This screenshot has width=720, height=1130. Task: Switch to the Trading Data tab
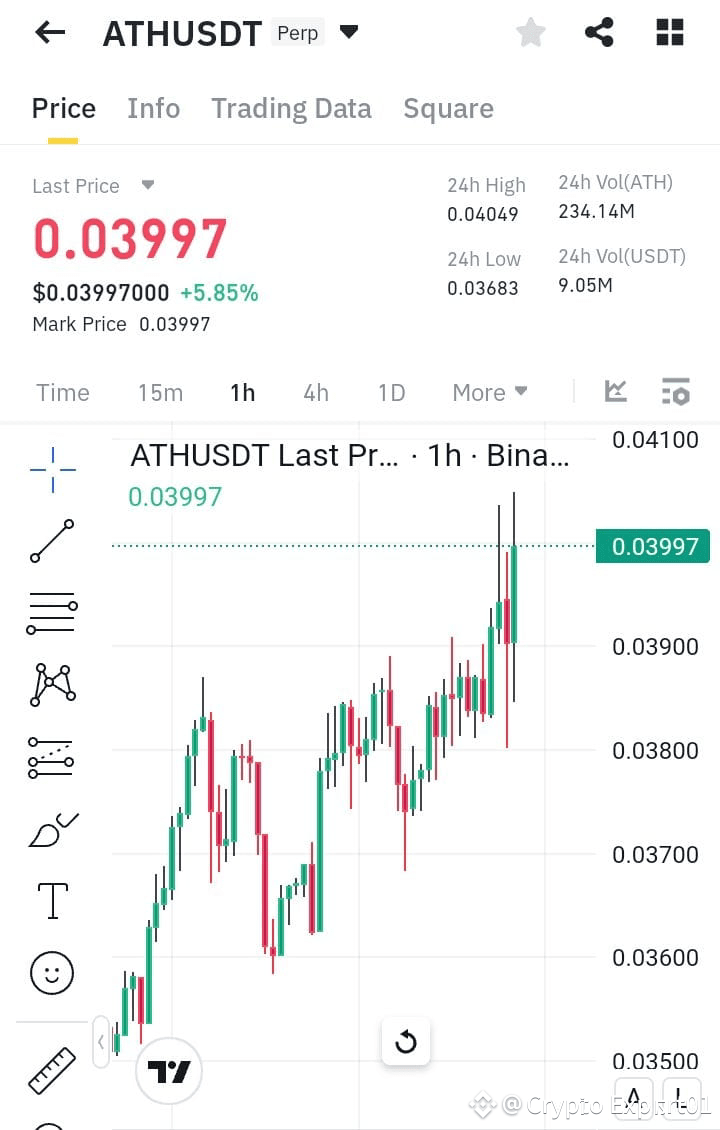[291, 107]
